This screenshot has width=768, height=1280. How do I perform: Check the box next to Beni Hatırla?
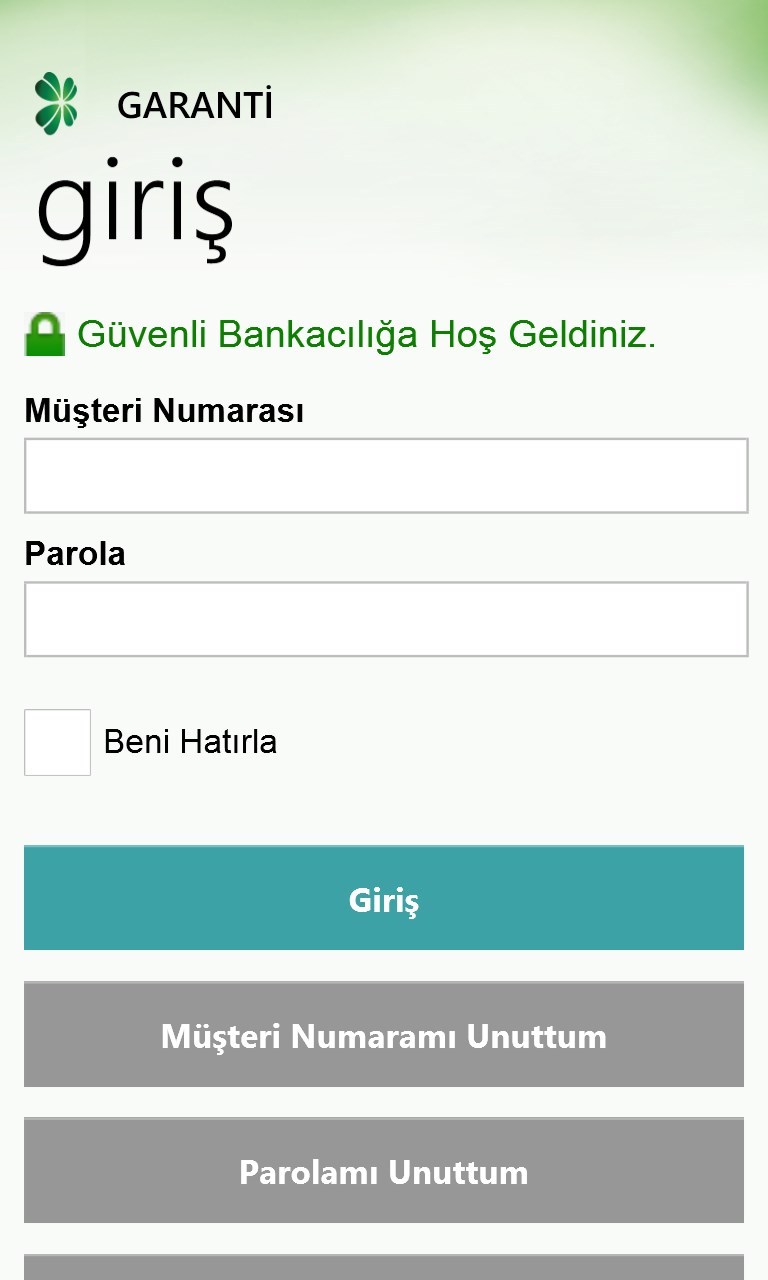57,741
